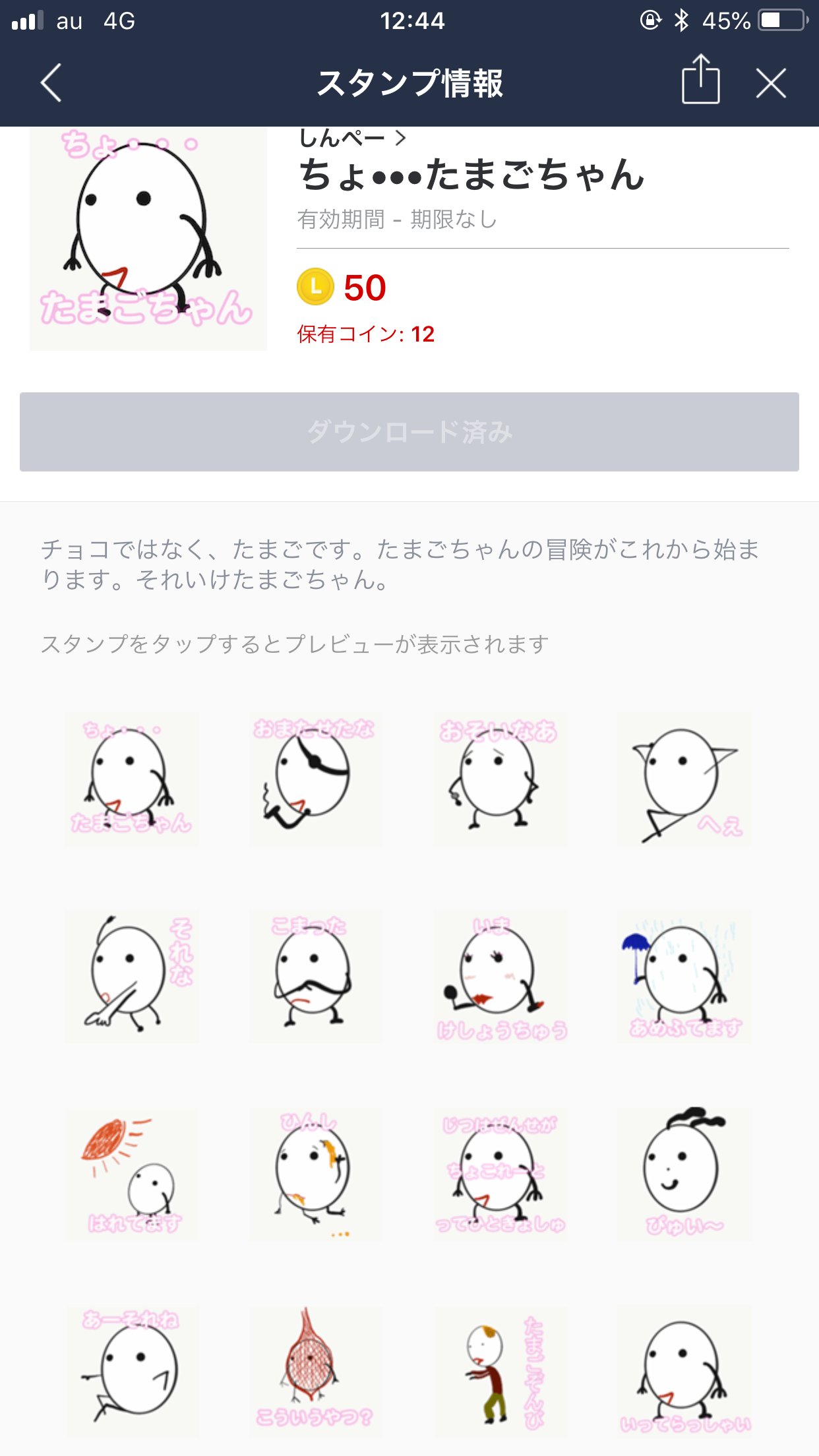The image size is (819, 1456).
Task: Preview the あーそれね sticker
Action: 132,1372
